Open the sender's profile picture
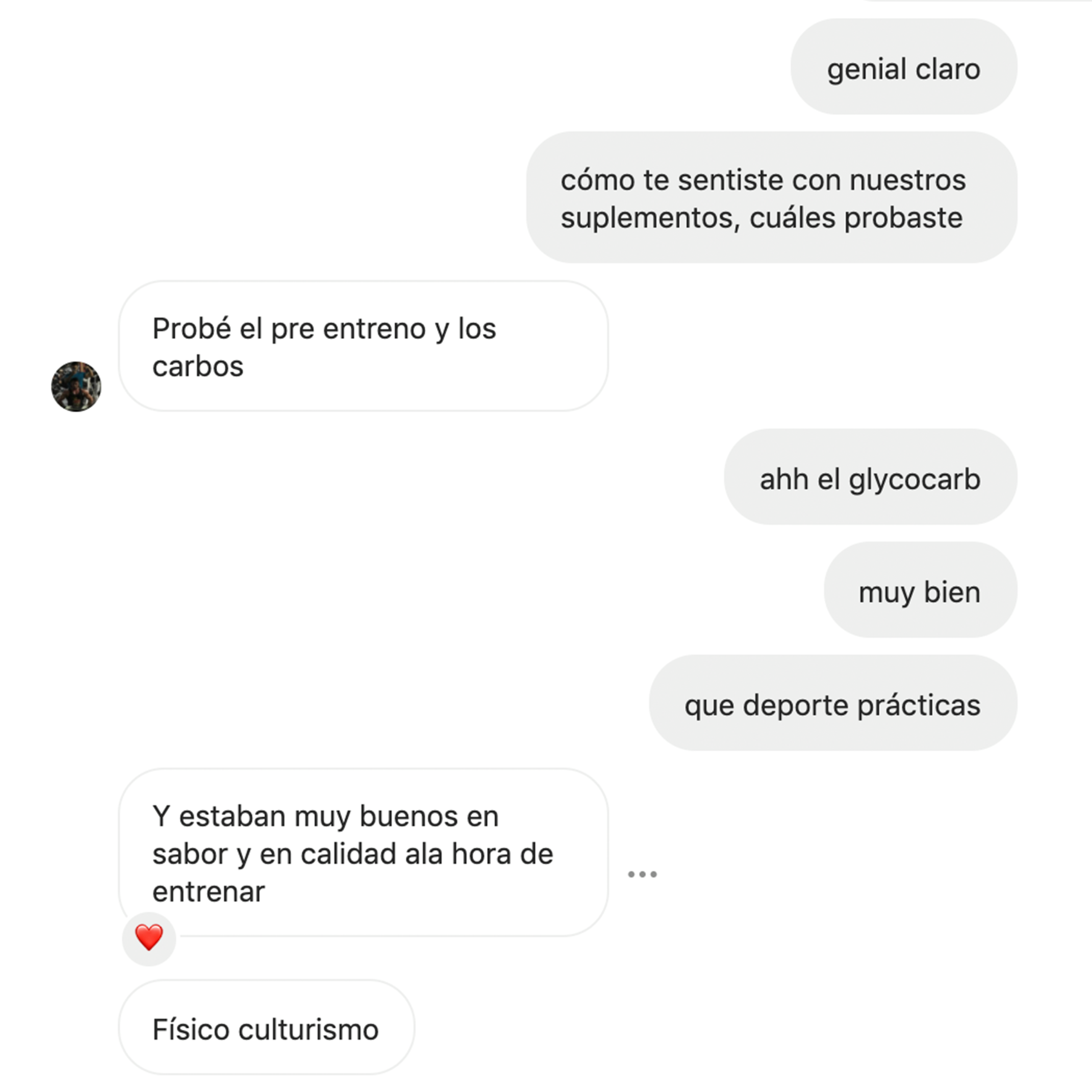 pos(76,386)
